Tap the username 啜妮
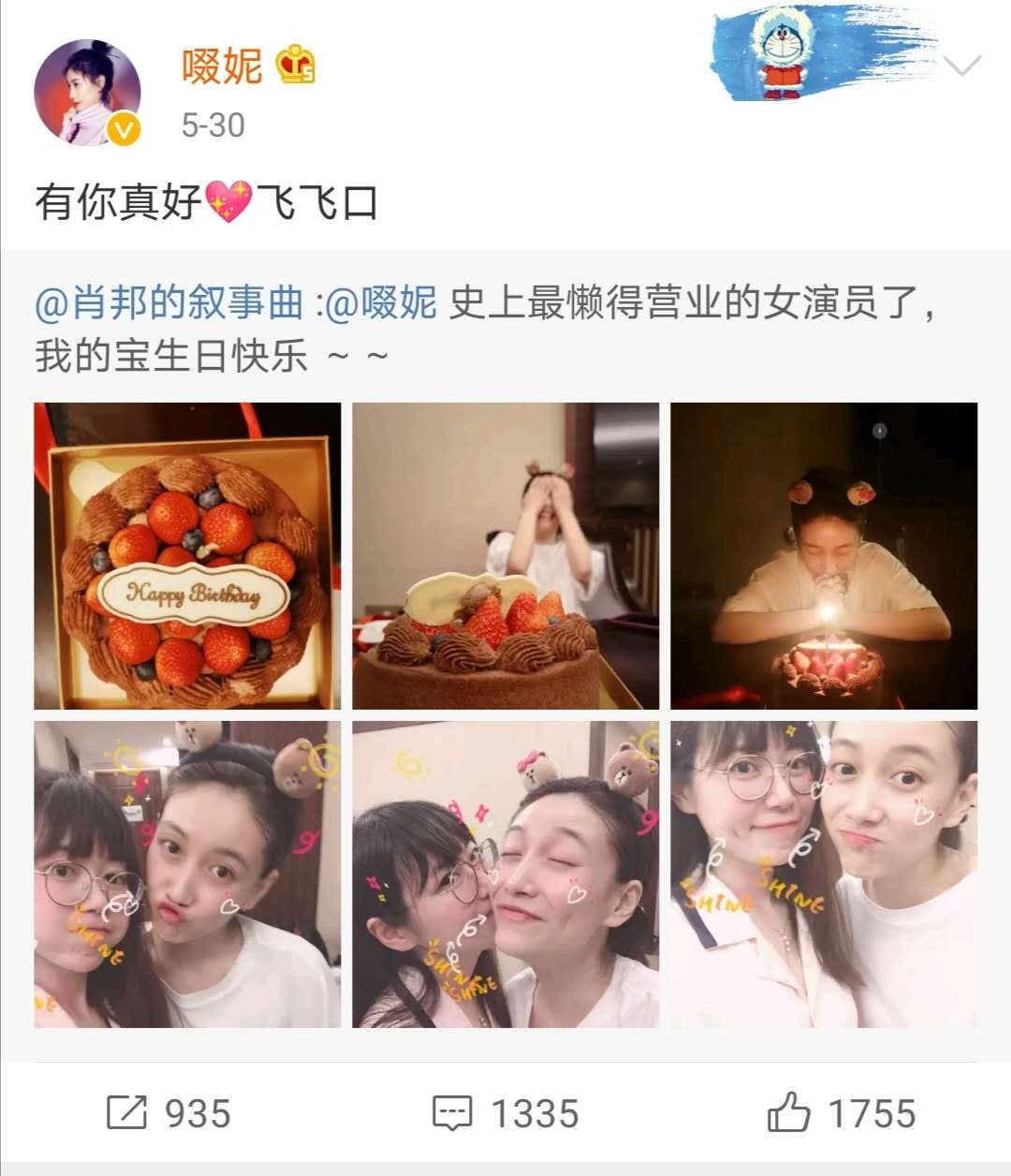Image resolution: width=1011 pixels, height=1176 pixels. click(222, 66)
